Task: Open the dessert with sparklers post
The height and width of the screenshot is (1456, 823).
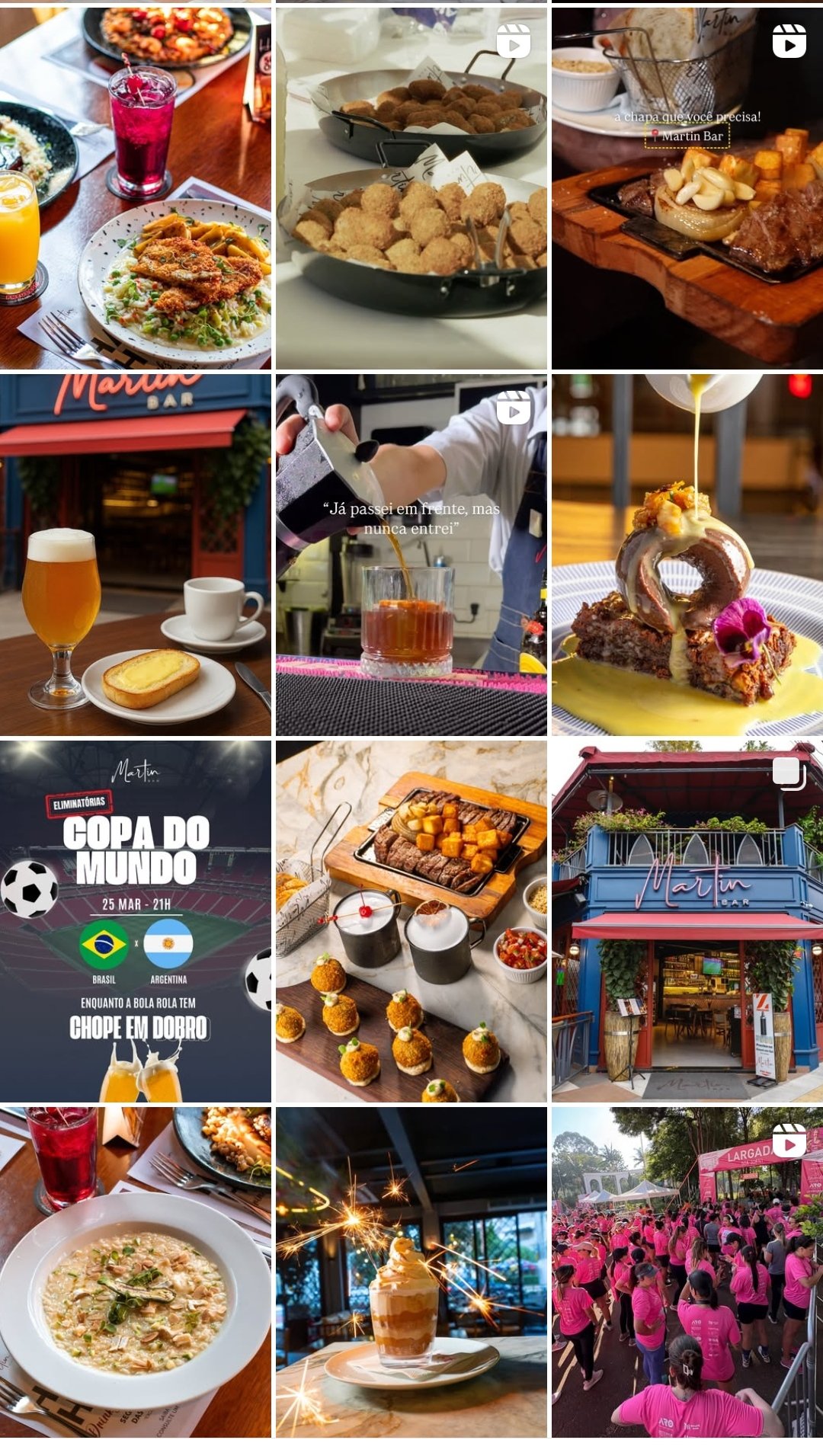Action: point(411,1272)
